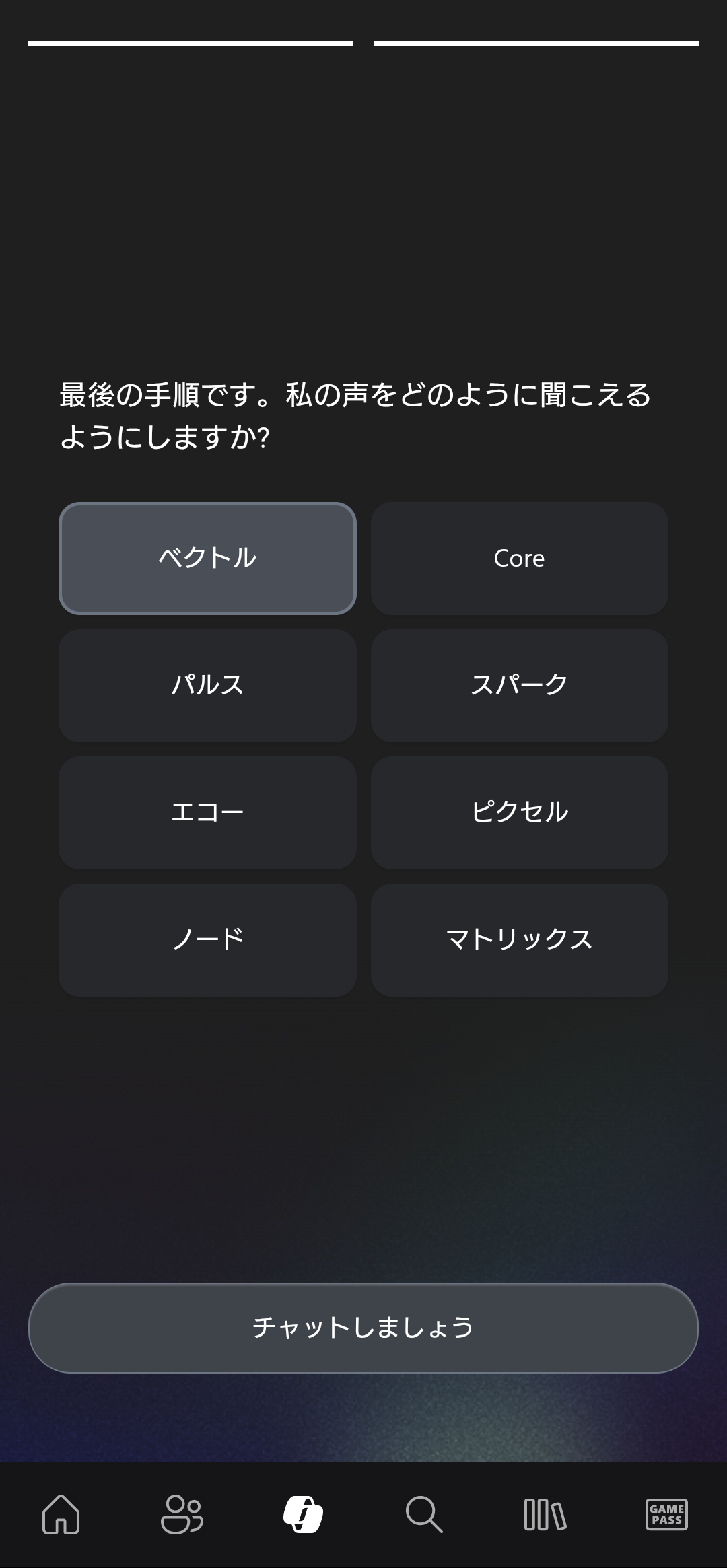Screen dimensions: 727x1568
Task: Pick the エコー voice option
Action: coord(207,811)
